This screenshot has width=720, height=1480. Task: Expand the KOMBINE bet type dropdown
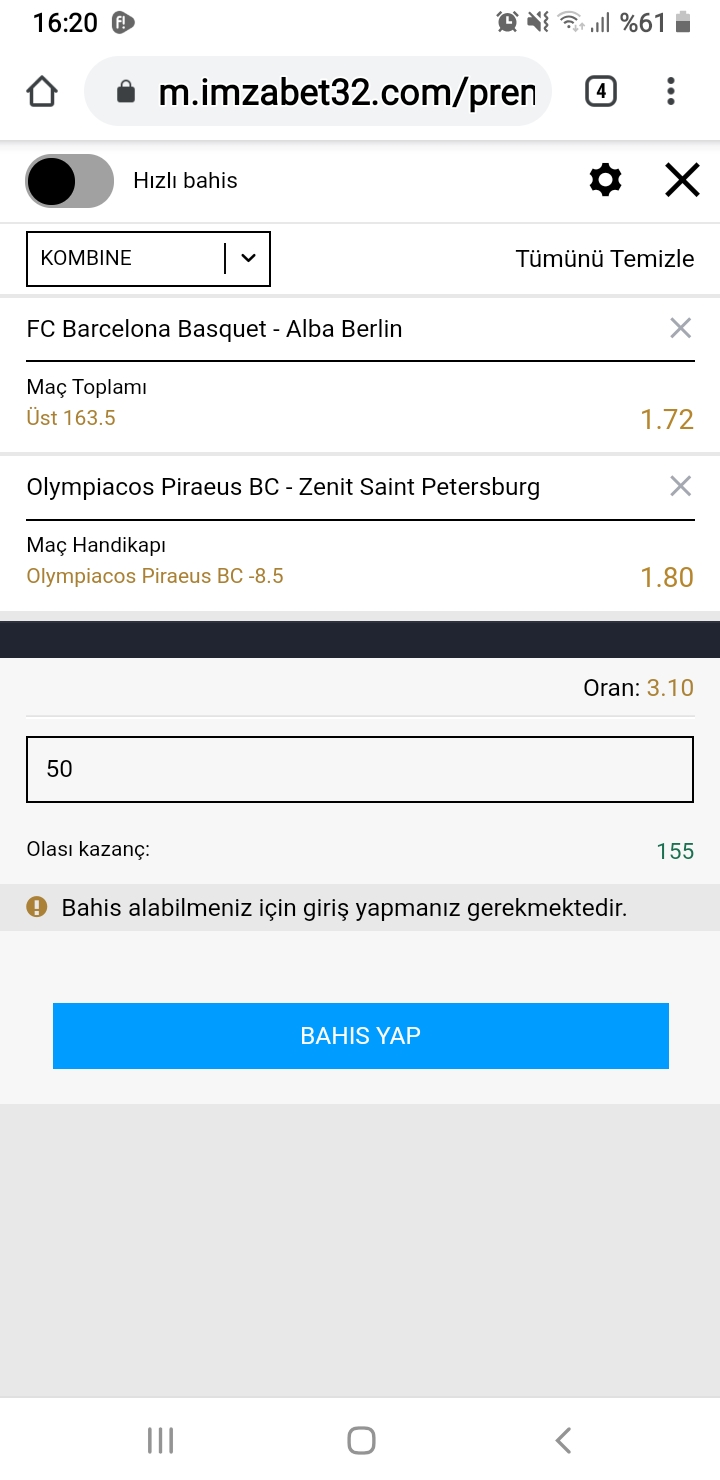(x=148, y=258)
